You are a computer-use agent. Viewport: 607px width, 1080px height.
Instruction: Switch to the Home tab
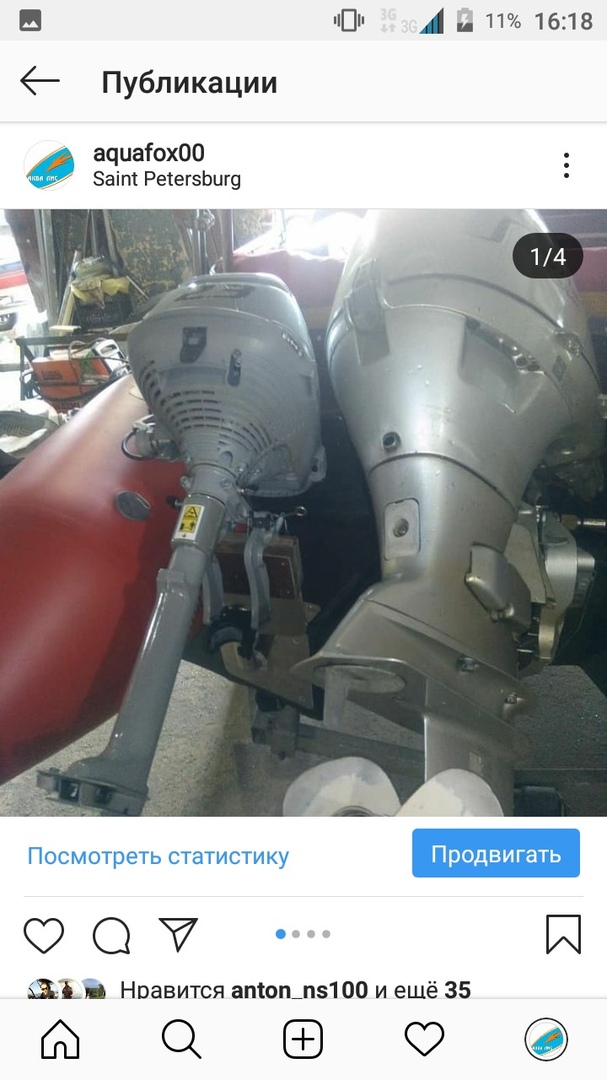point(60,1040)
